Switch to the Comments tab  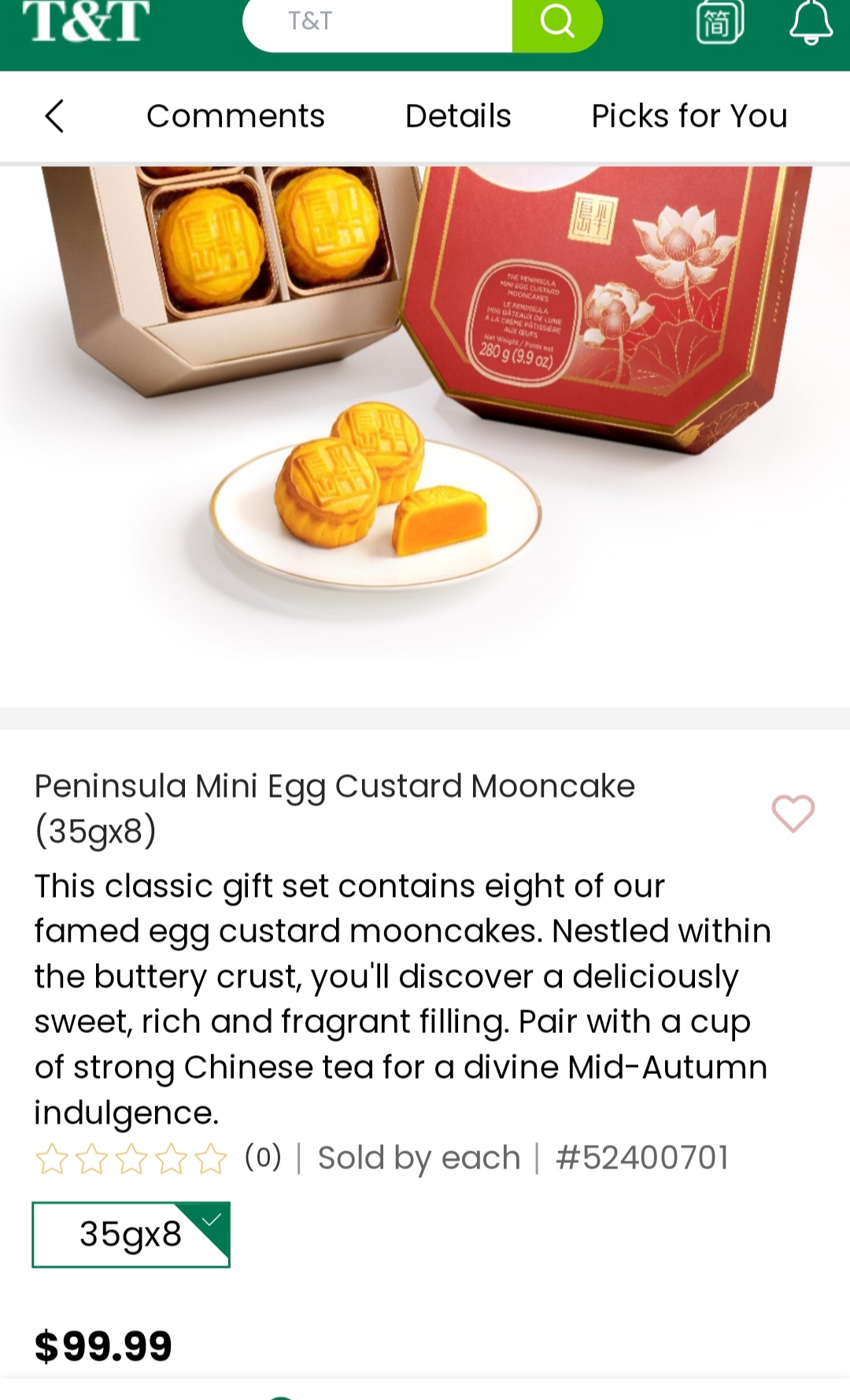pos(235,117)
